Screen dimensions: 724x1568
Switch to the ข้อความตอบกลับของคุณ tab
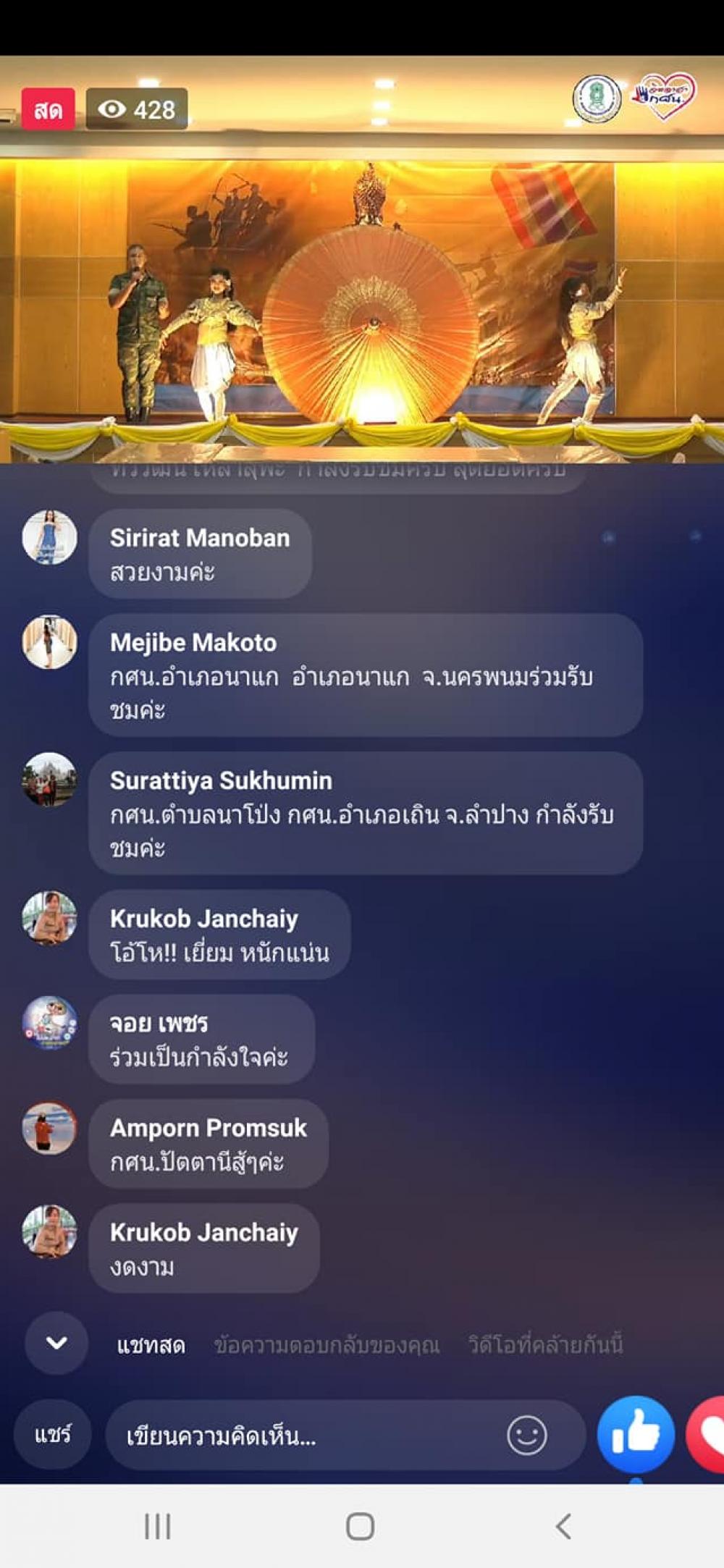pyautogui.click(x=327, y=1345)
